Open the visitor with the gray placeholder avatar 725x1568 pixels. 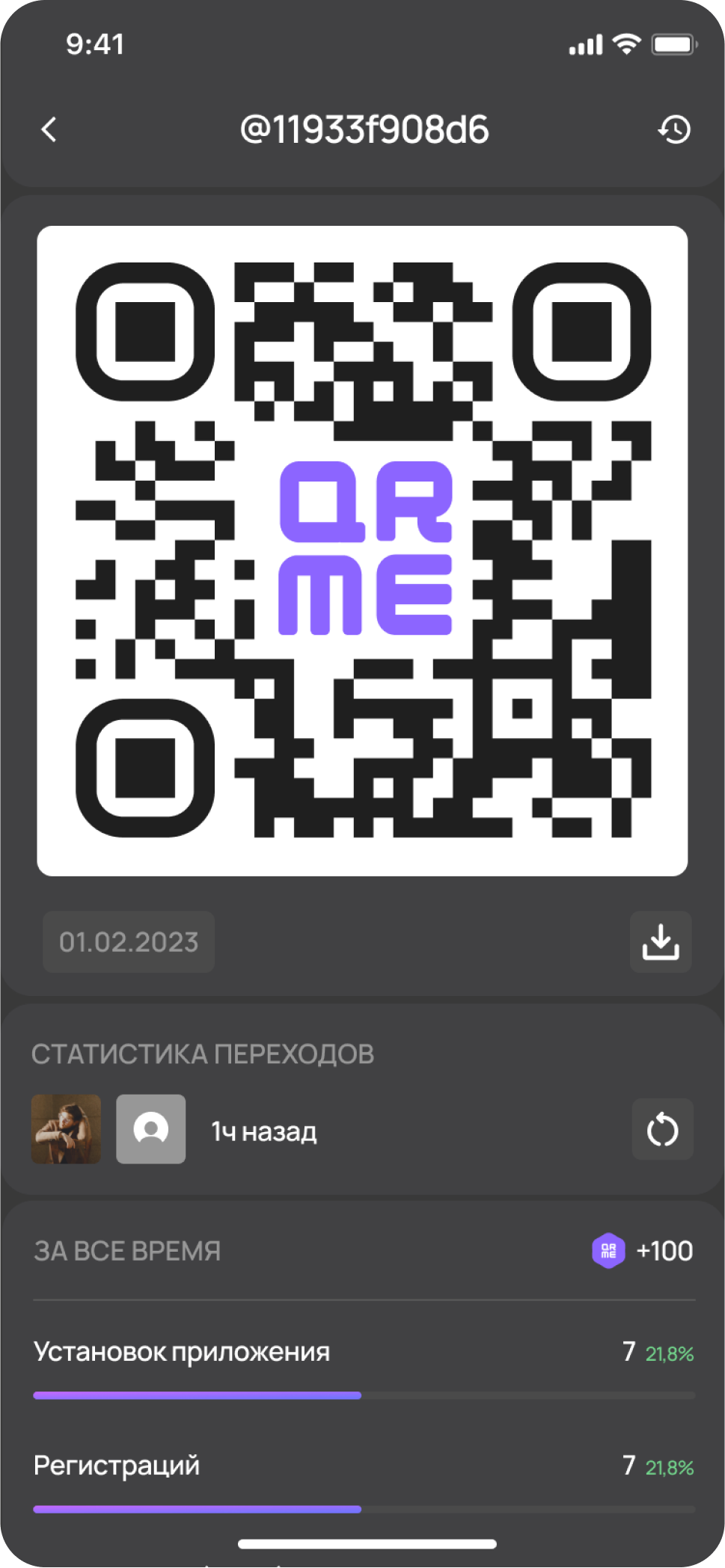coord(151,1129)
